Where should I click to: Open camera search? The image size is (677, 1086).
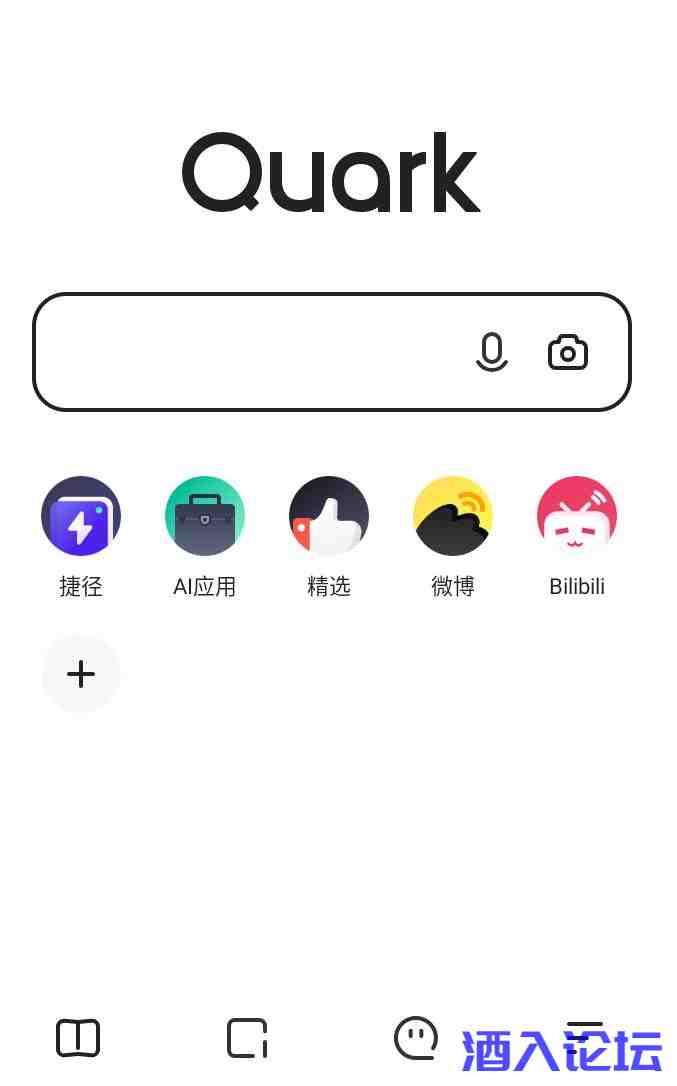568,352
